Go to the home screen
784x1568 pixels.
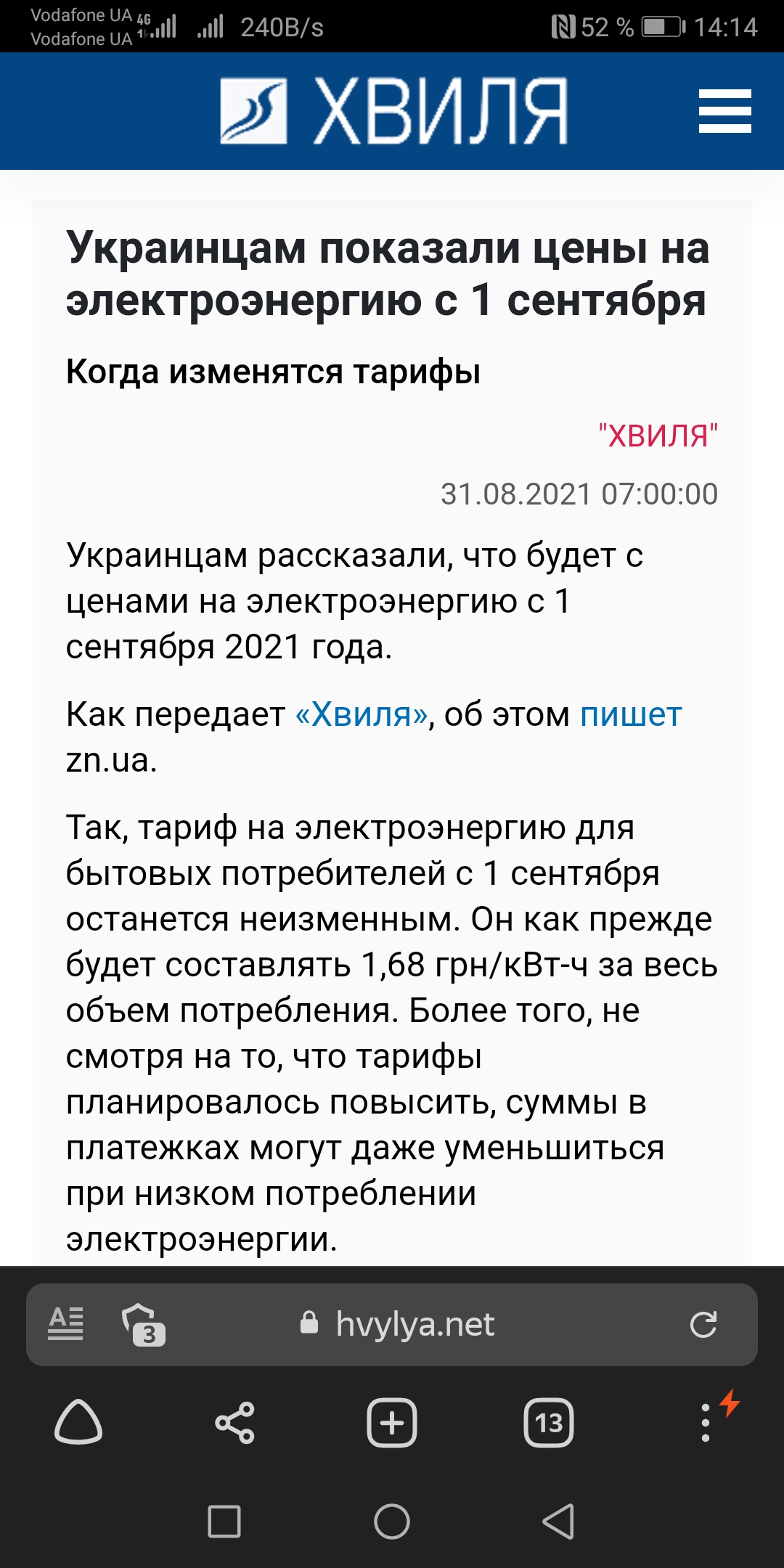tap(392, 1522)
